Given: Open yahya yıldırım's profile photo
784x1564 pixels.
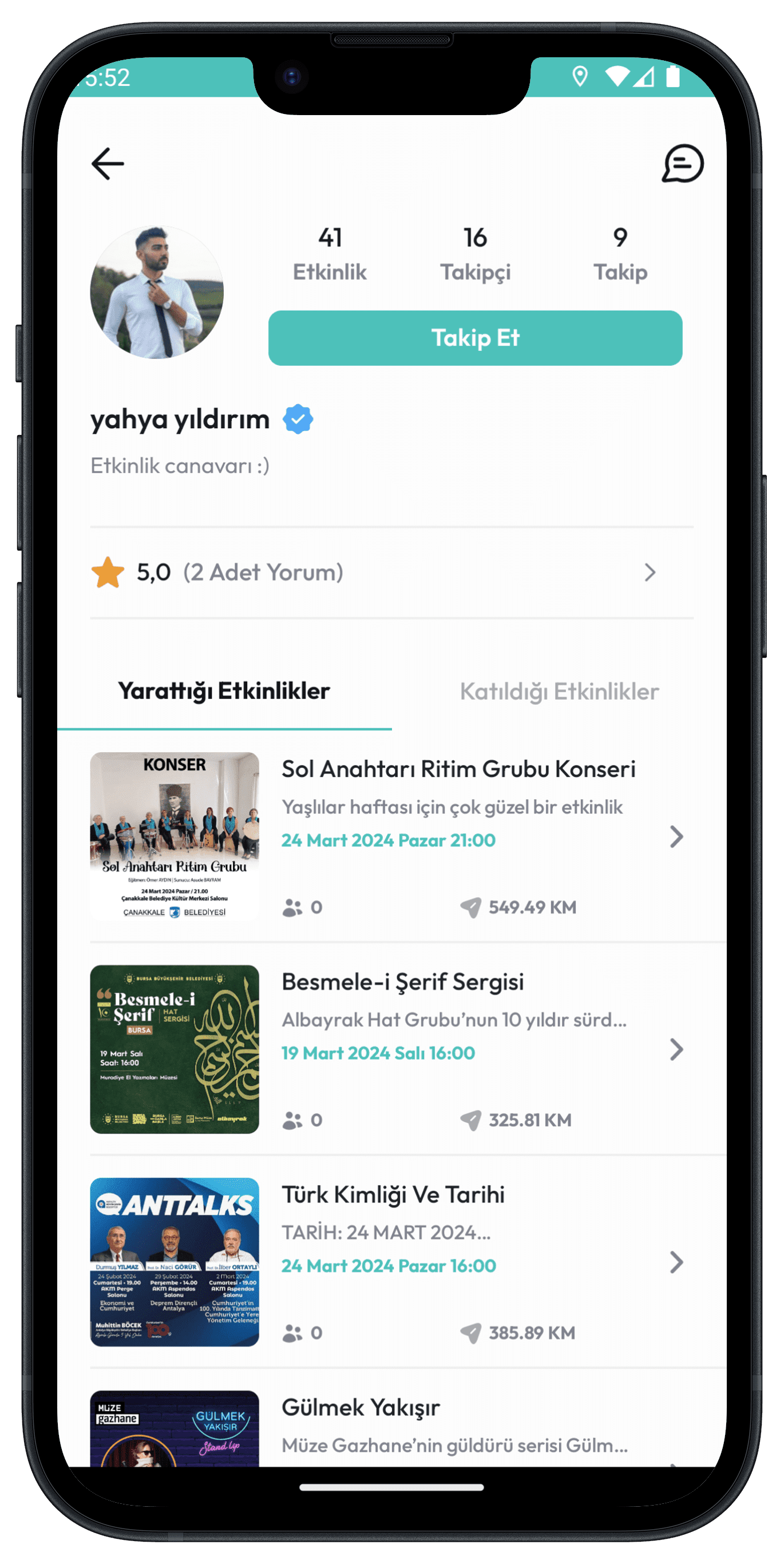Looking at the screenshot, I should [x=157, y=293].
